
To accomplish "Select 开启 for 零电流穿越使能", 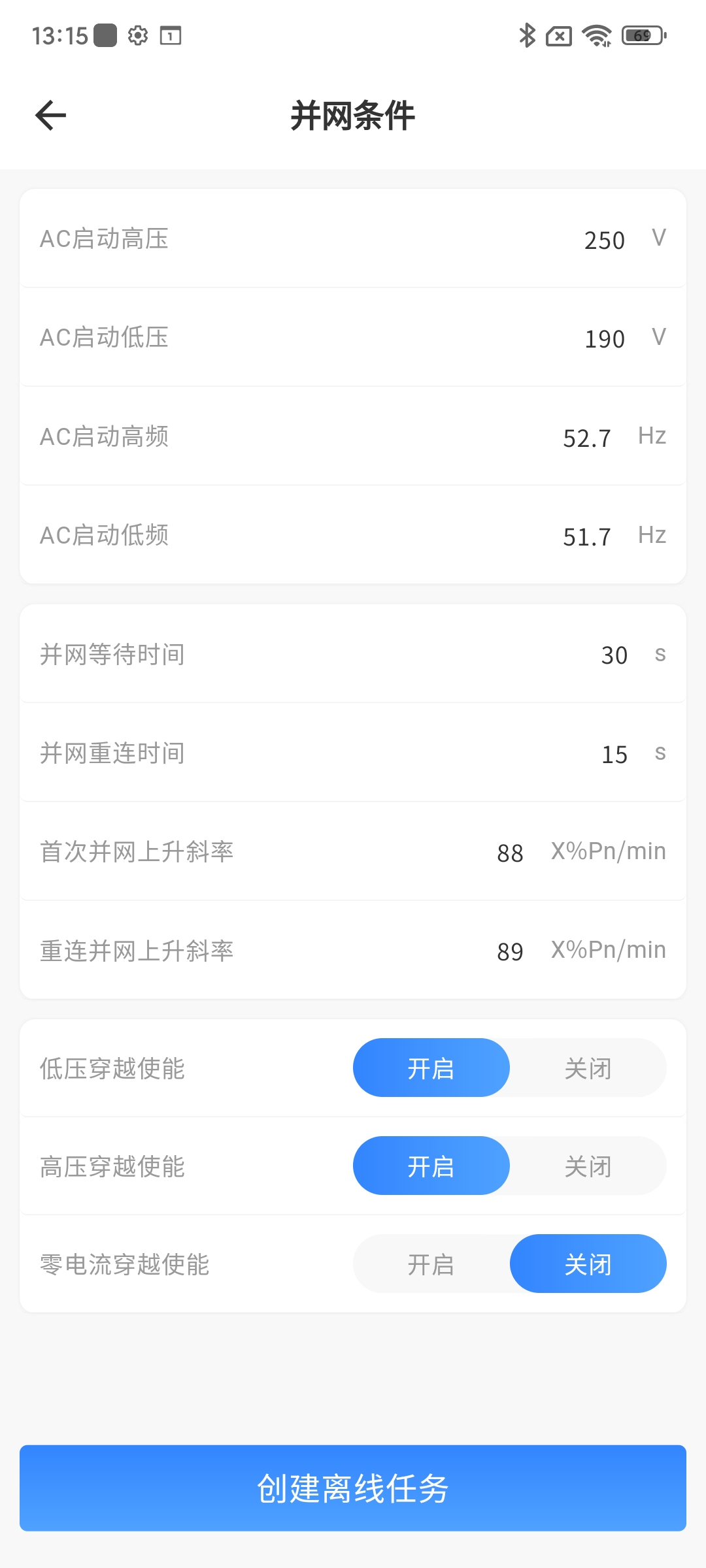I will point(431,1264).
